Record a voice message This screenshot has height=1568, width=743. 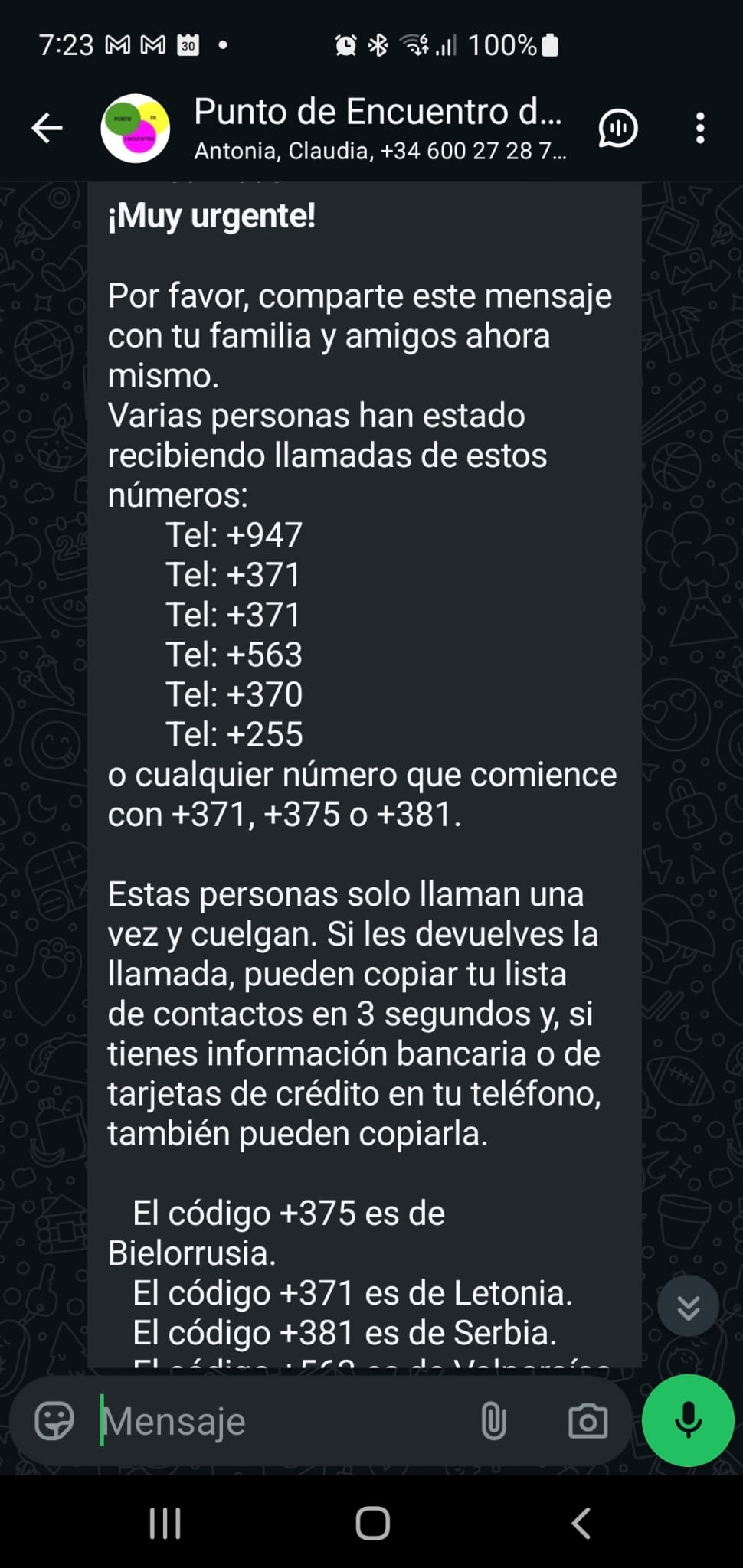click(x=688, y=1420)
